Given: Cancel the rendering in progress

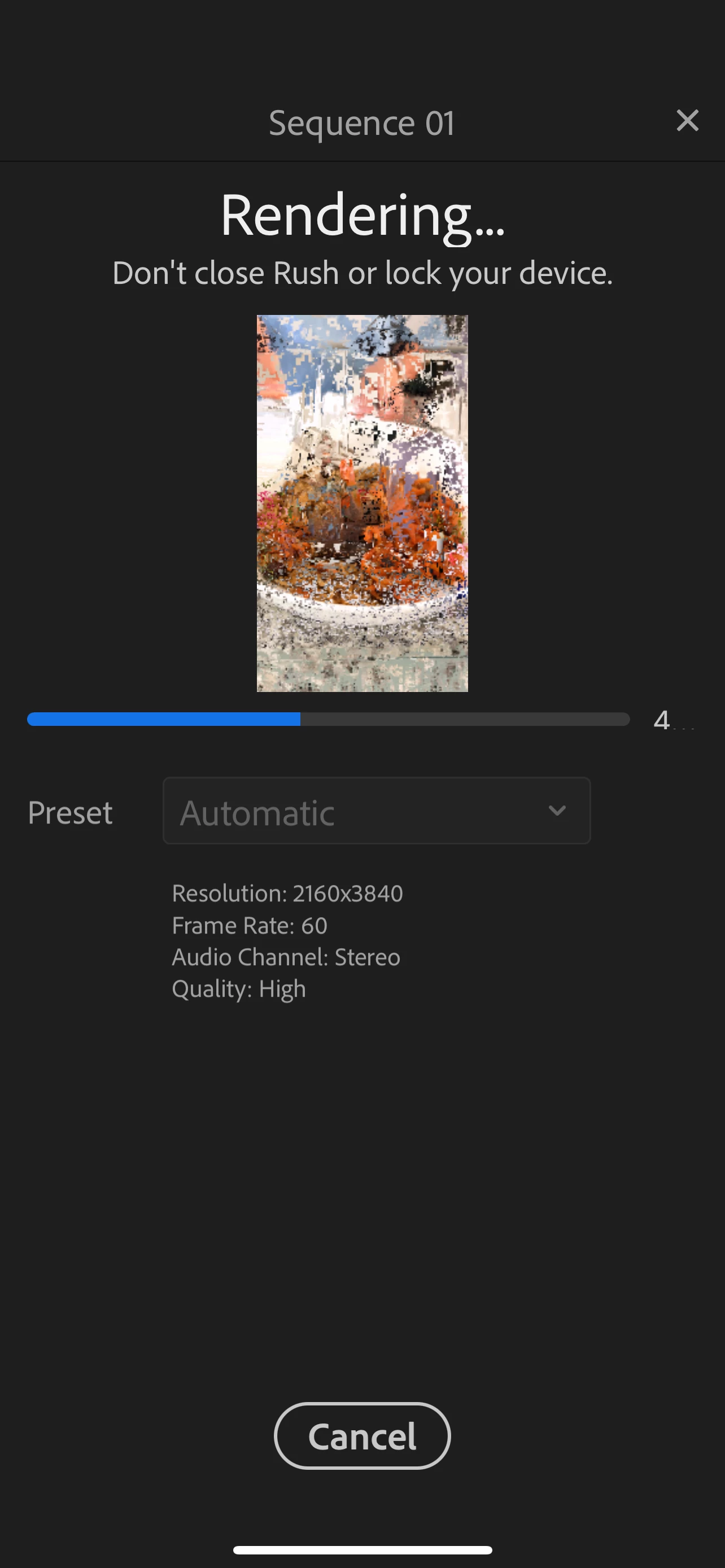Looking at the screenshot, I should pyautogui.click(x=362, y=1436).
